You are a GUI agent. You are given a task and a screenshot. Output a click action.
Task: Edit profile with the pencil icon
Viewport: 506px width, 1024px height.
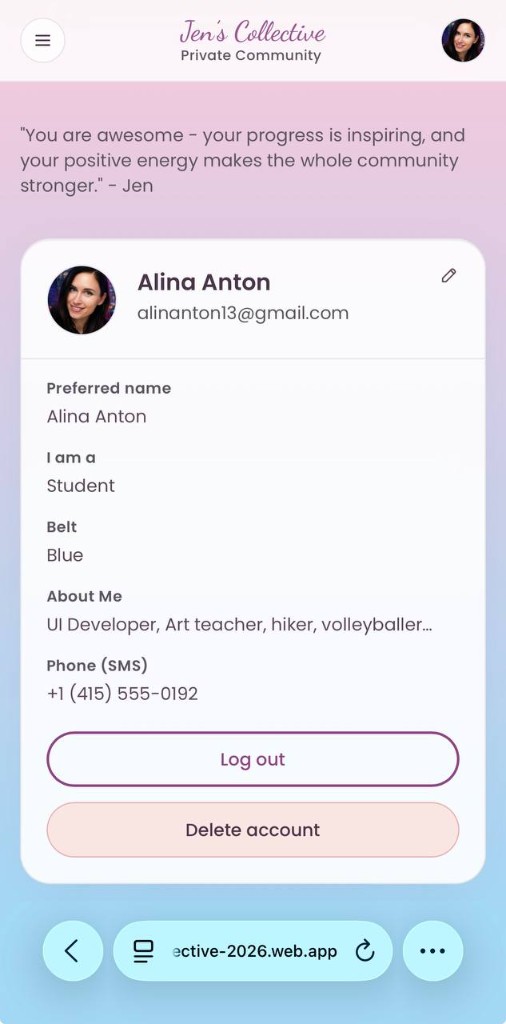coord(449,276)
